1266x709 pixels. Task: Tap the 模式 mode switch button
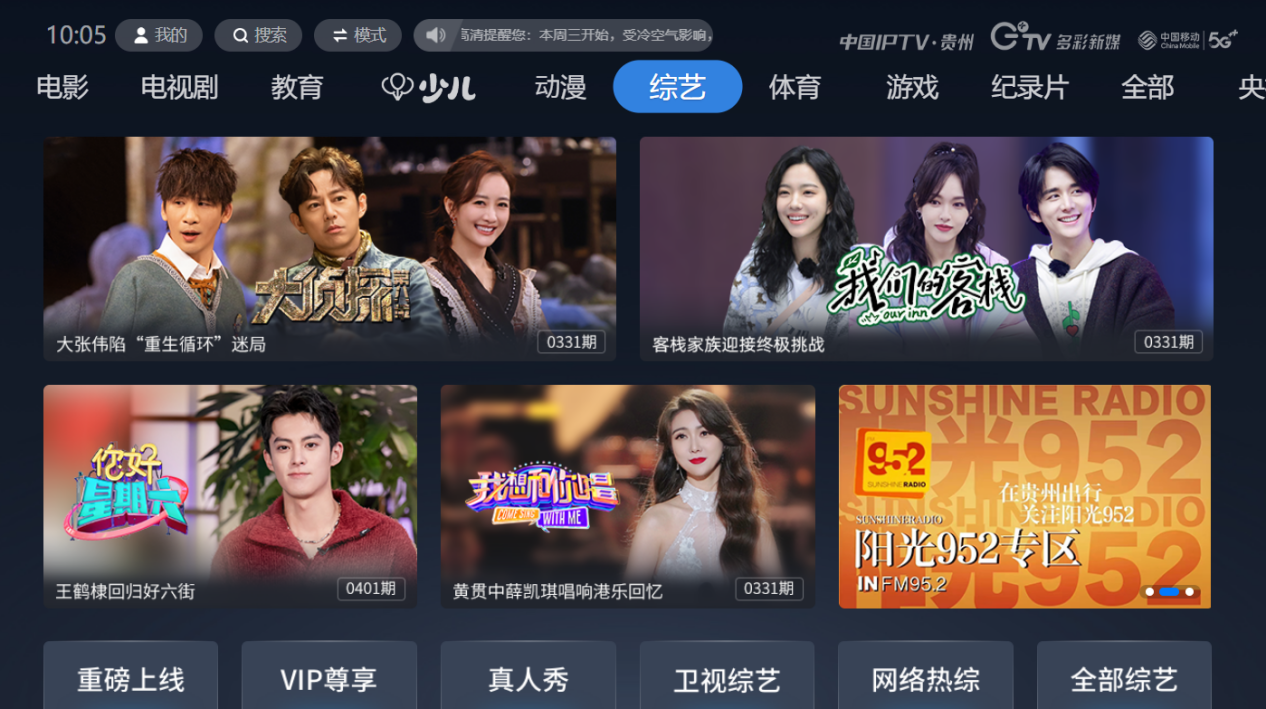point(357,36)
